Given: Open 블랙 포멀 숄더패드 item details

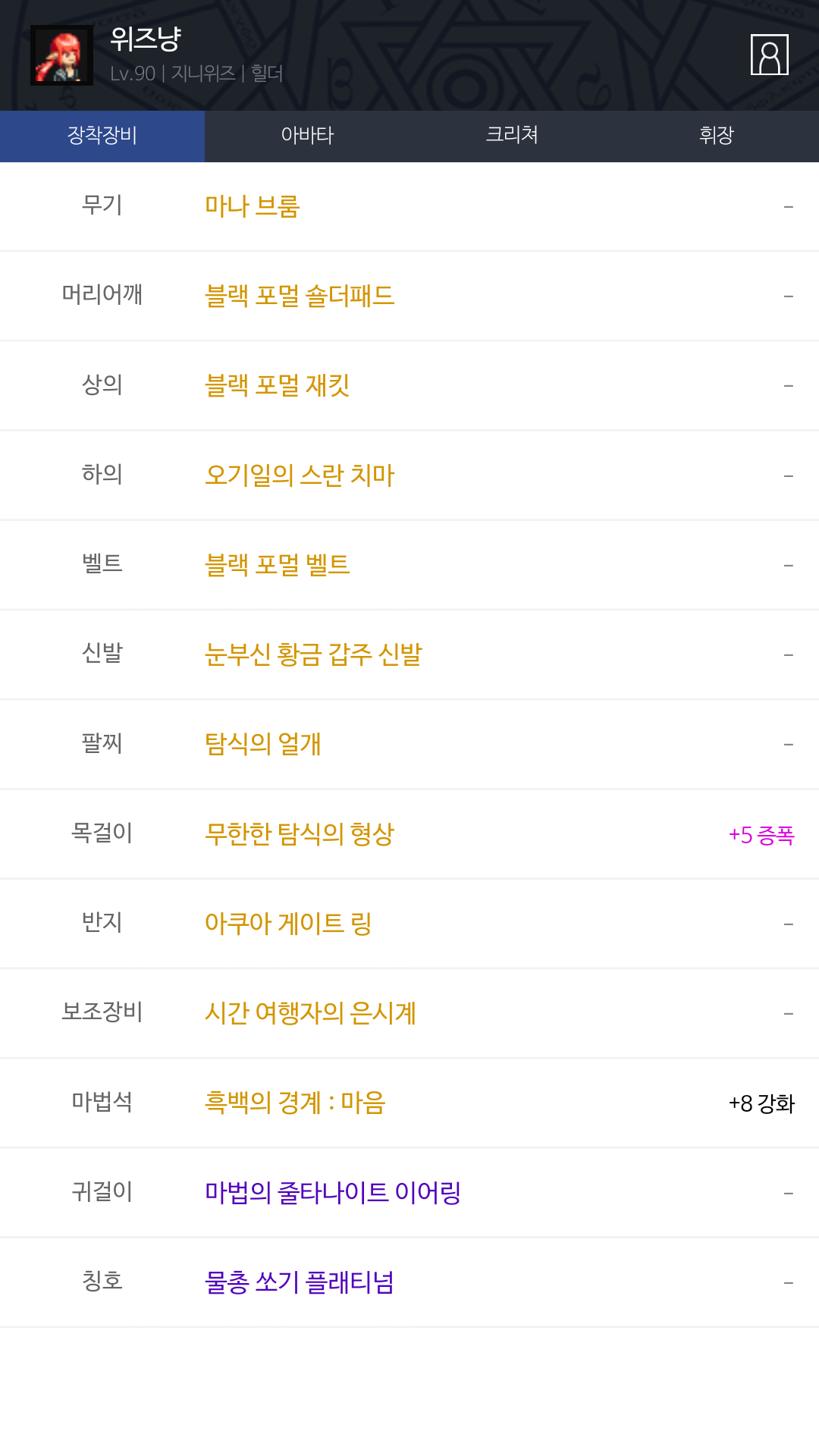Looking at the screenshot, I should 300,296.
